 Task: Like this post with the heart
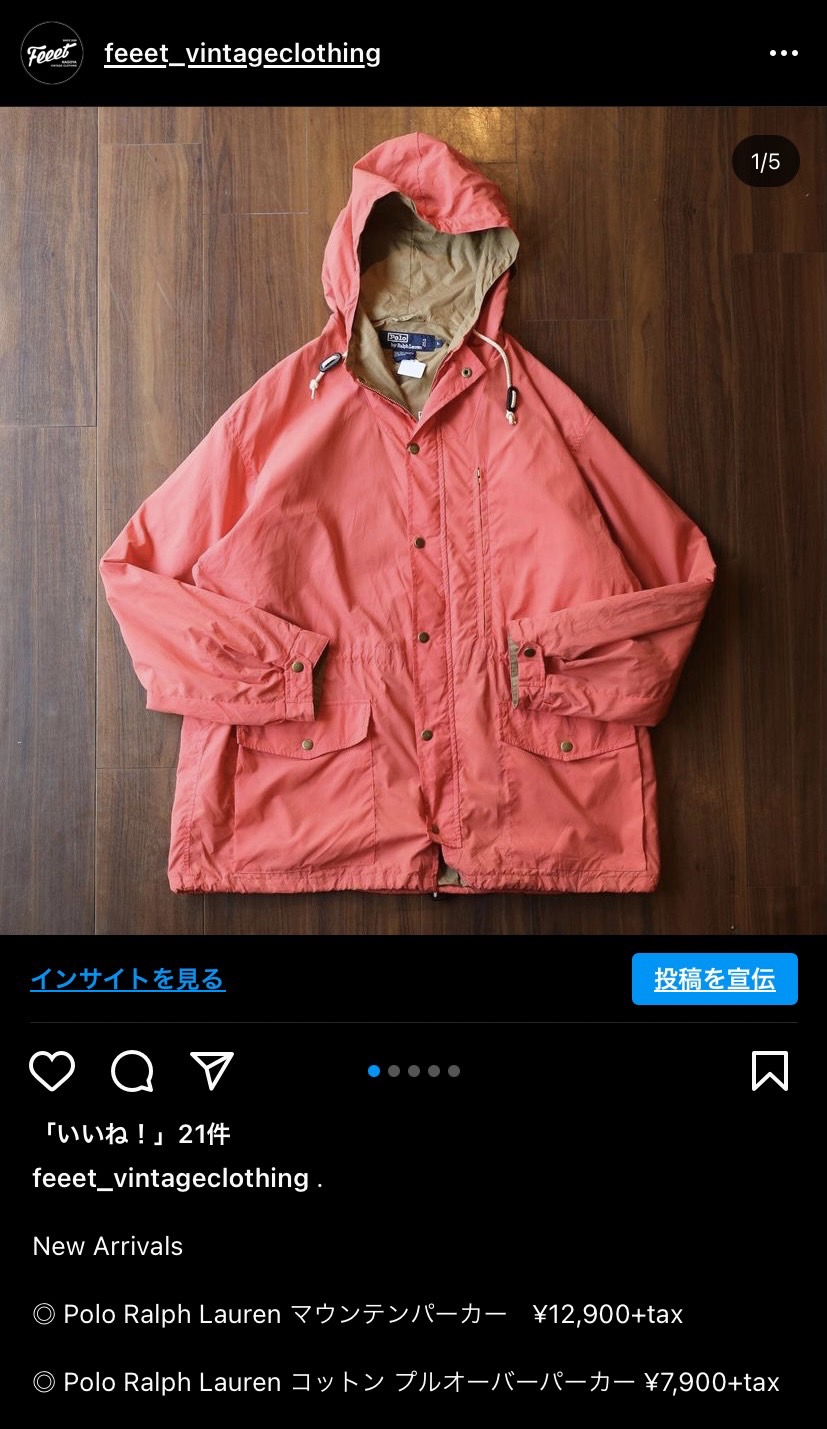(x=52, y=1071)
